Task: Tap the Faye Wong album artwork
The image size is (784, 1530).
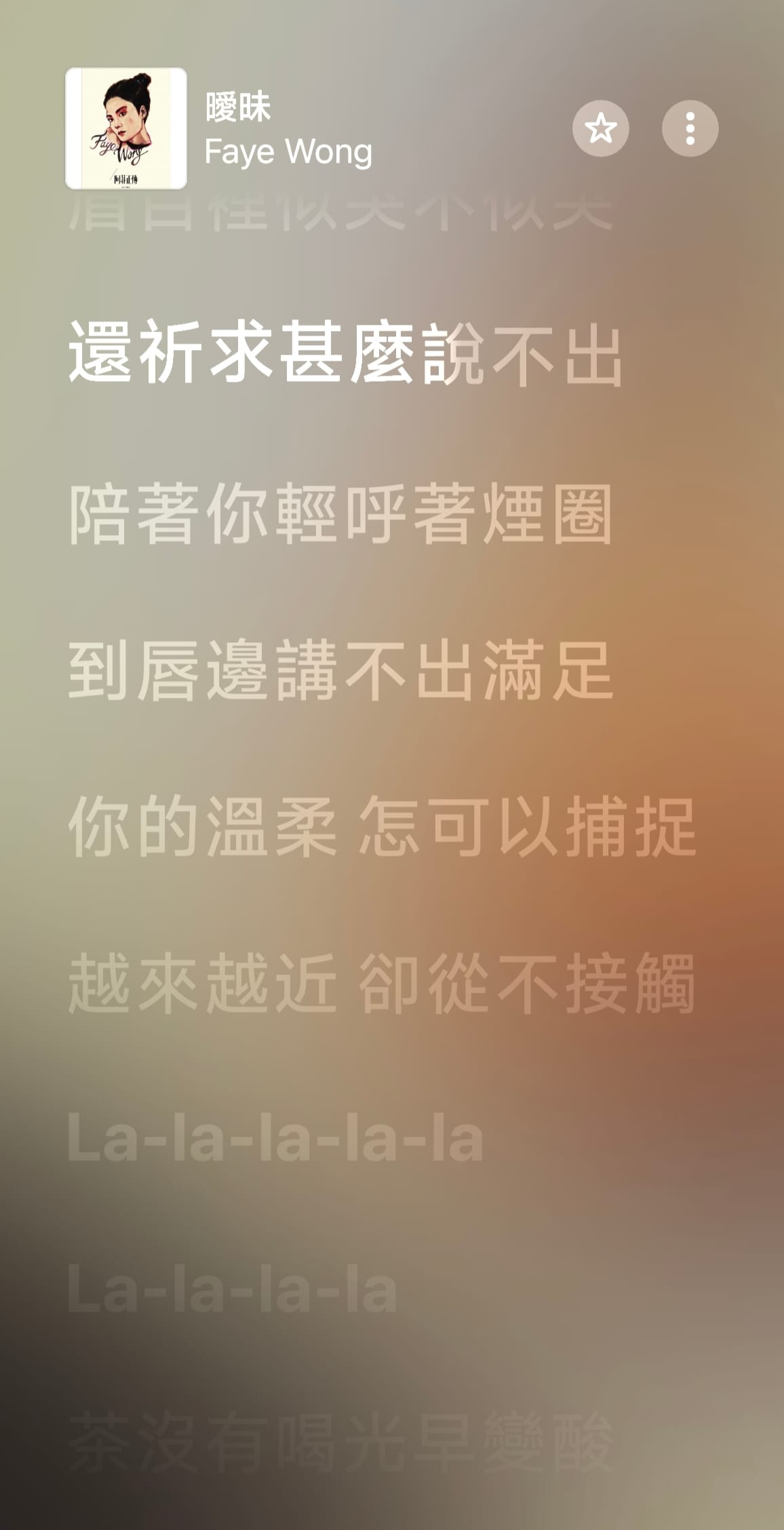Action: pos(126,128)
